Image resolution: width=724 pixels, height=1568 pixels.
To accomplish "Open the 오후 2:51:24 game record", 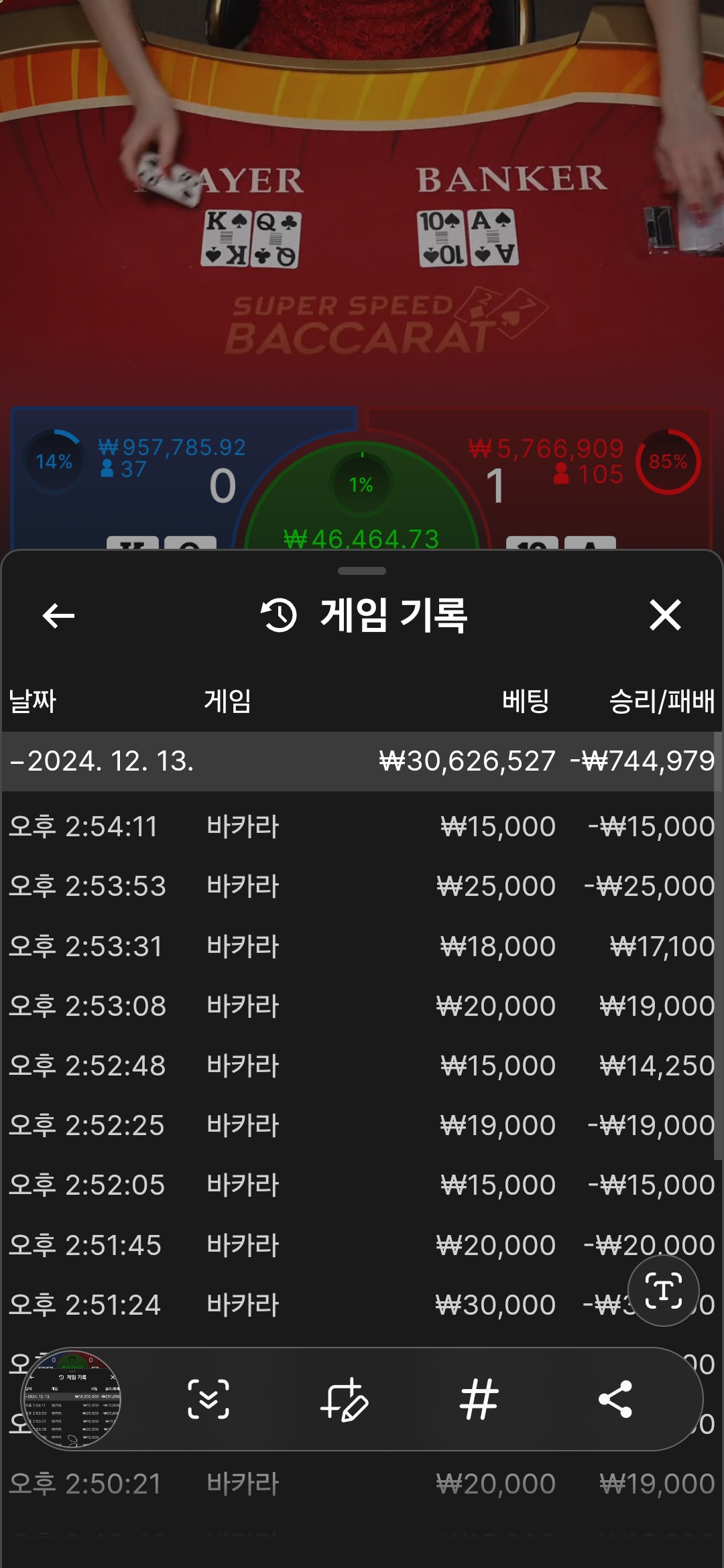I will pyautogui.click(x=362, y=1305).
